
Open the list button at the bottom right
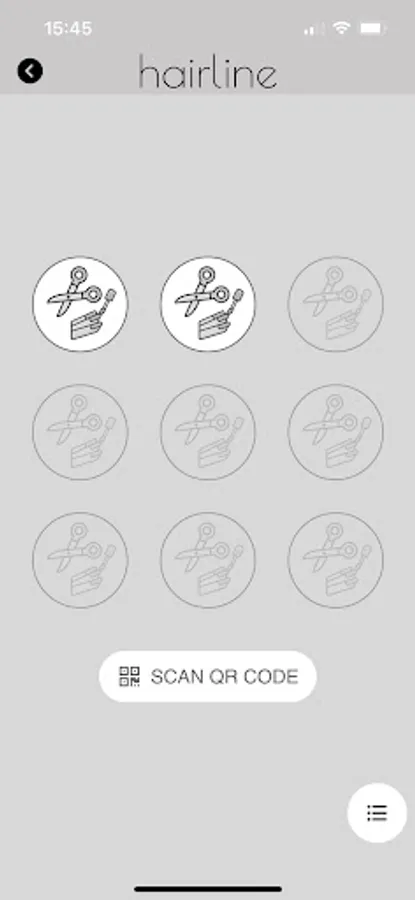[377, 812]
